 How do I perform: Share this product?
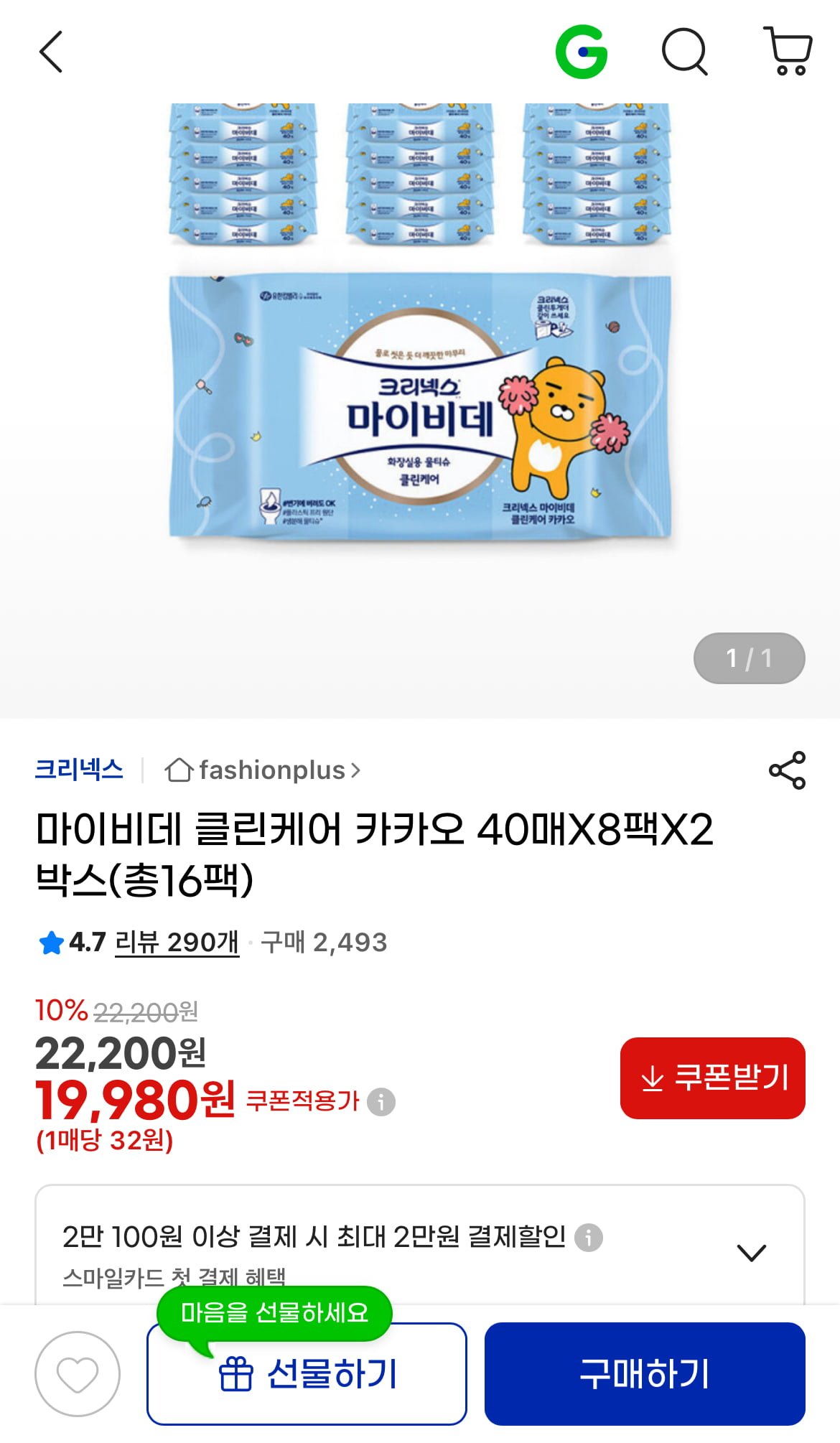787,770
